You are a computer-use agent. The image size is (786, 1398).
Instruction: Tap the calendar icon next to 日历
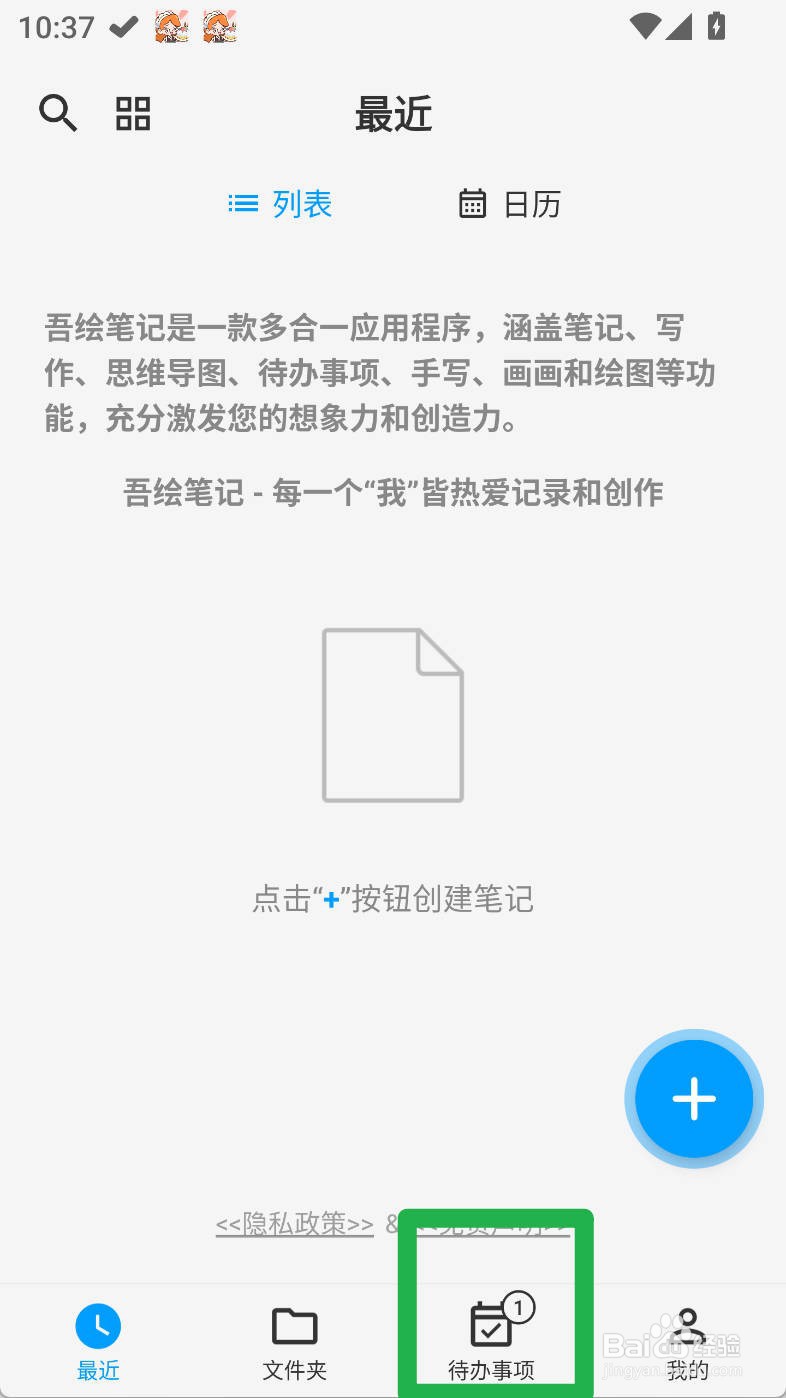(473, 203)
